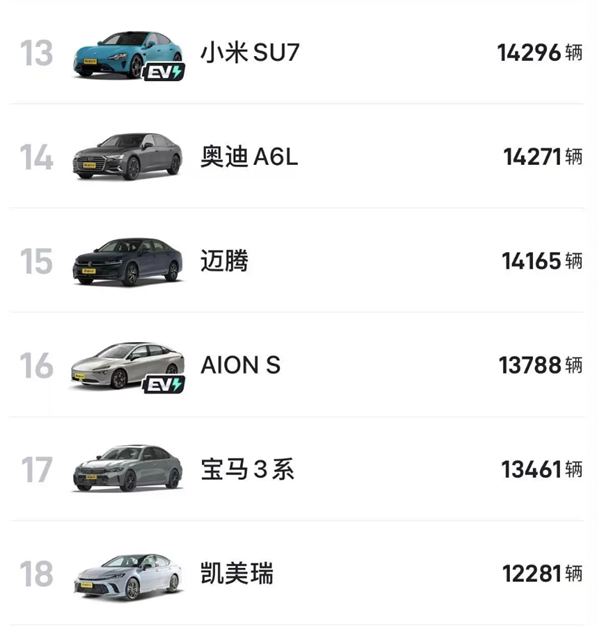
Task: Open the 奥迪 A6L row
Action: click(248, 157)
